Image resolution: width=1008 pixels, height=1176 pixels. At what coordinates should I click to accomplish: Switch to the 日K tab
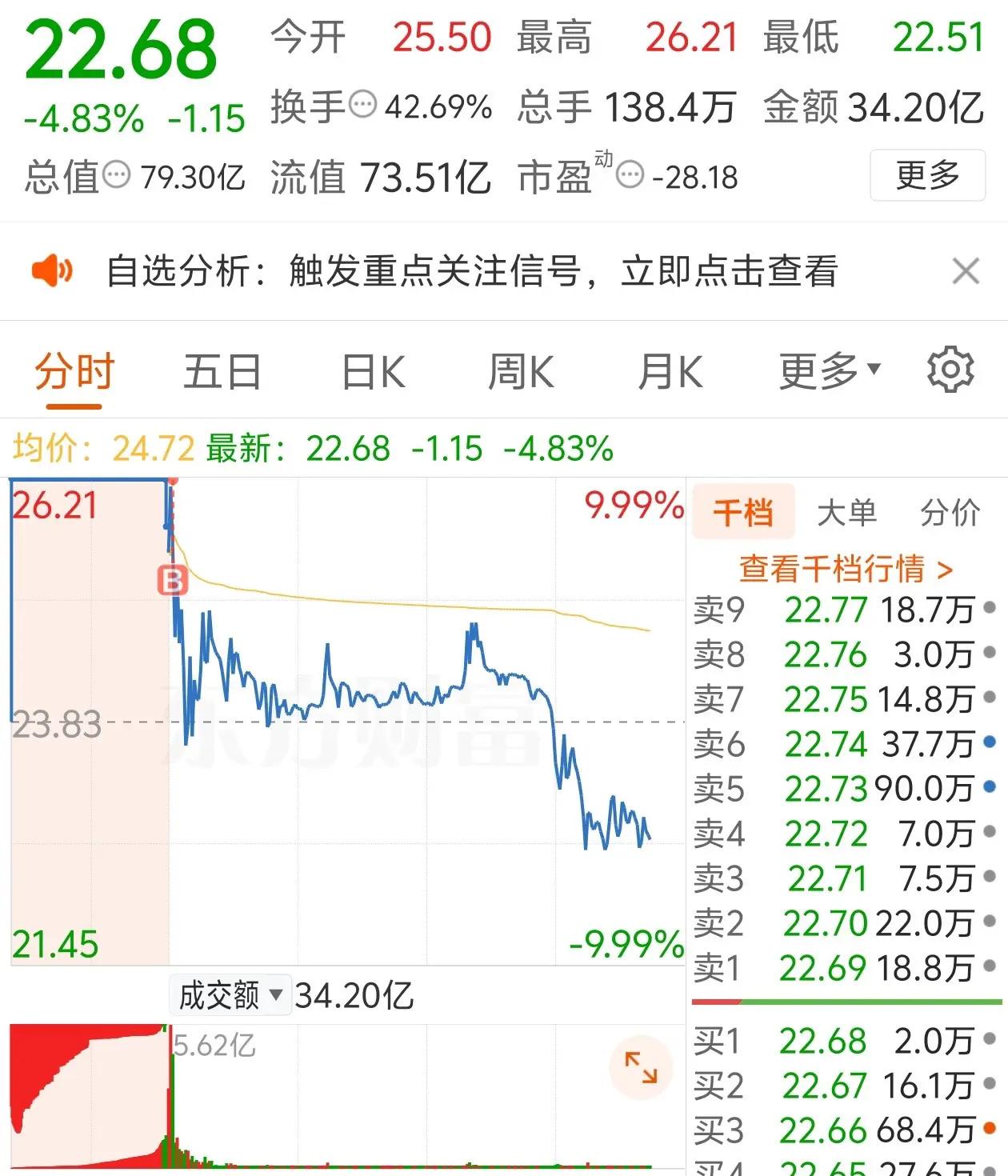pos(372,370)
